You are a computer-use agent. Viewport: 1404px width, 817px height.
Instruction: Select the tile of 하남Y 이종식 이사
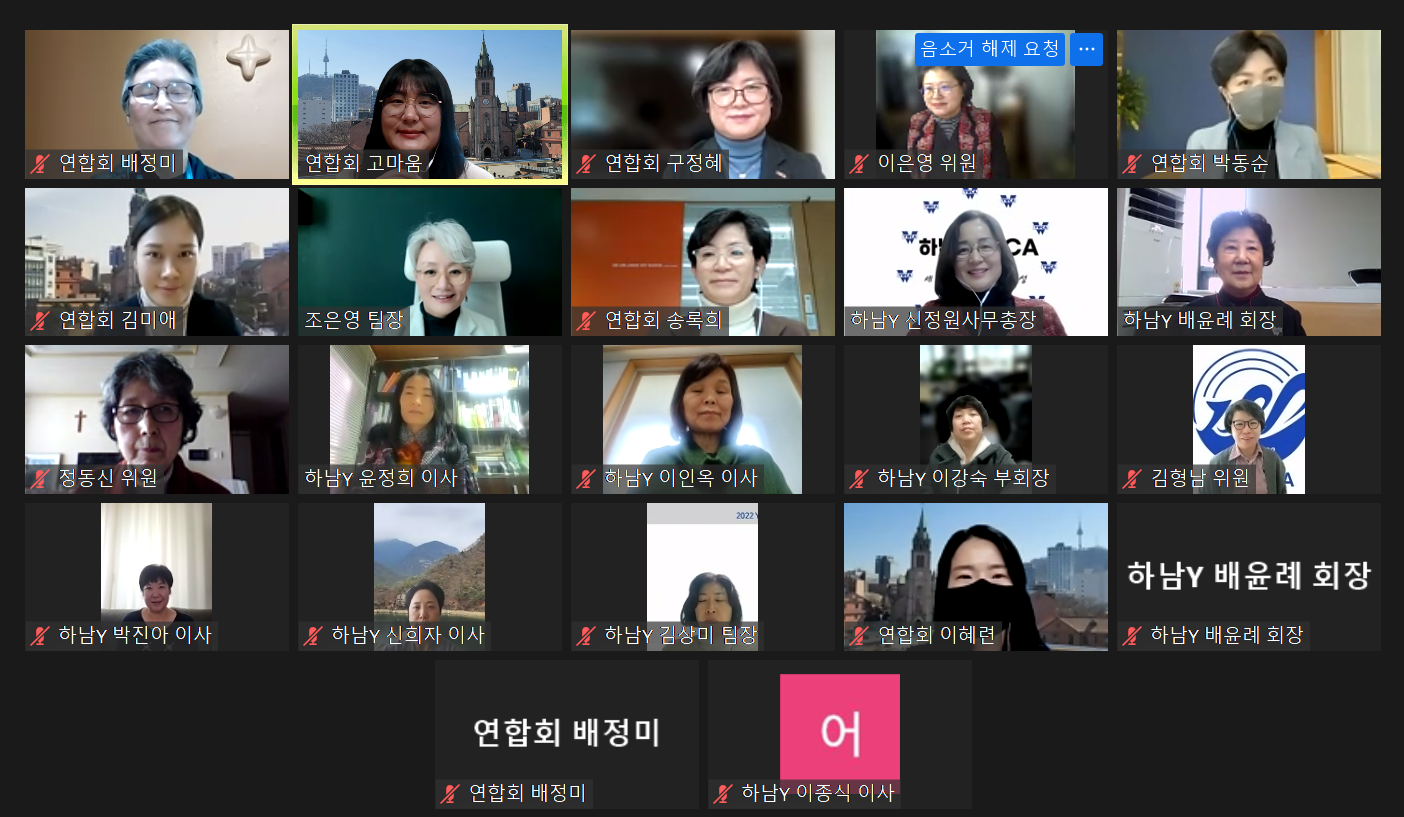click(839, 733)
